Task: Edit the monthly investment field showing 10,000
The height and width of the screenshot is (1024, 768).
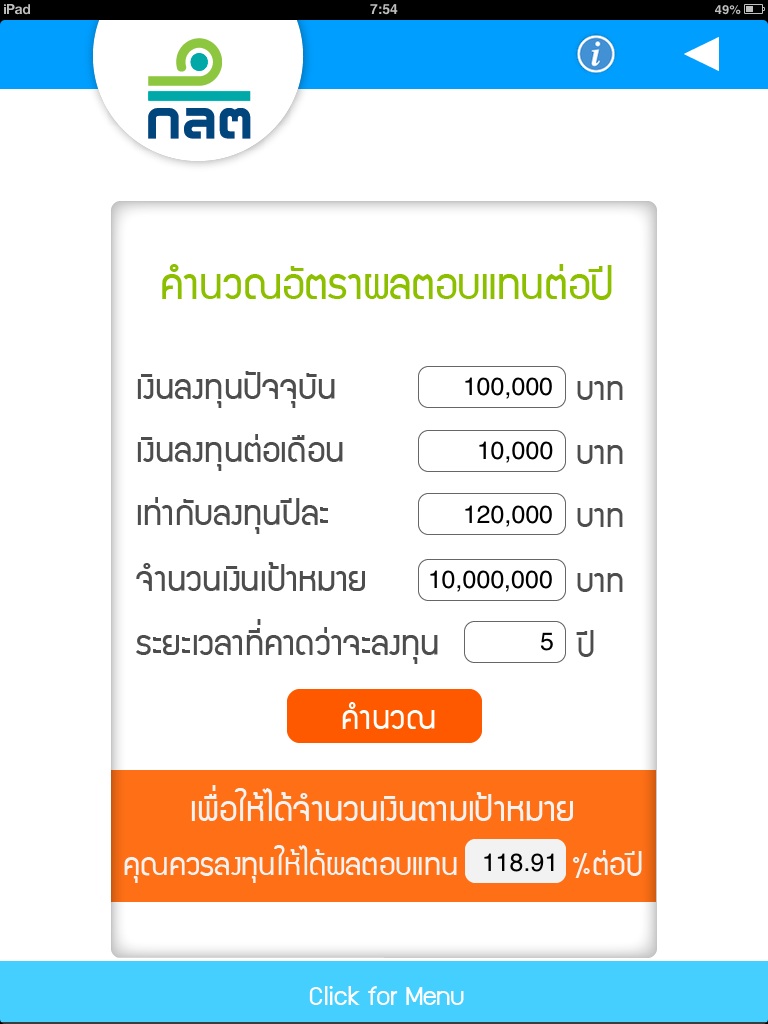Action: pos(492,451)
